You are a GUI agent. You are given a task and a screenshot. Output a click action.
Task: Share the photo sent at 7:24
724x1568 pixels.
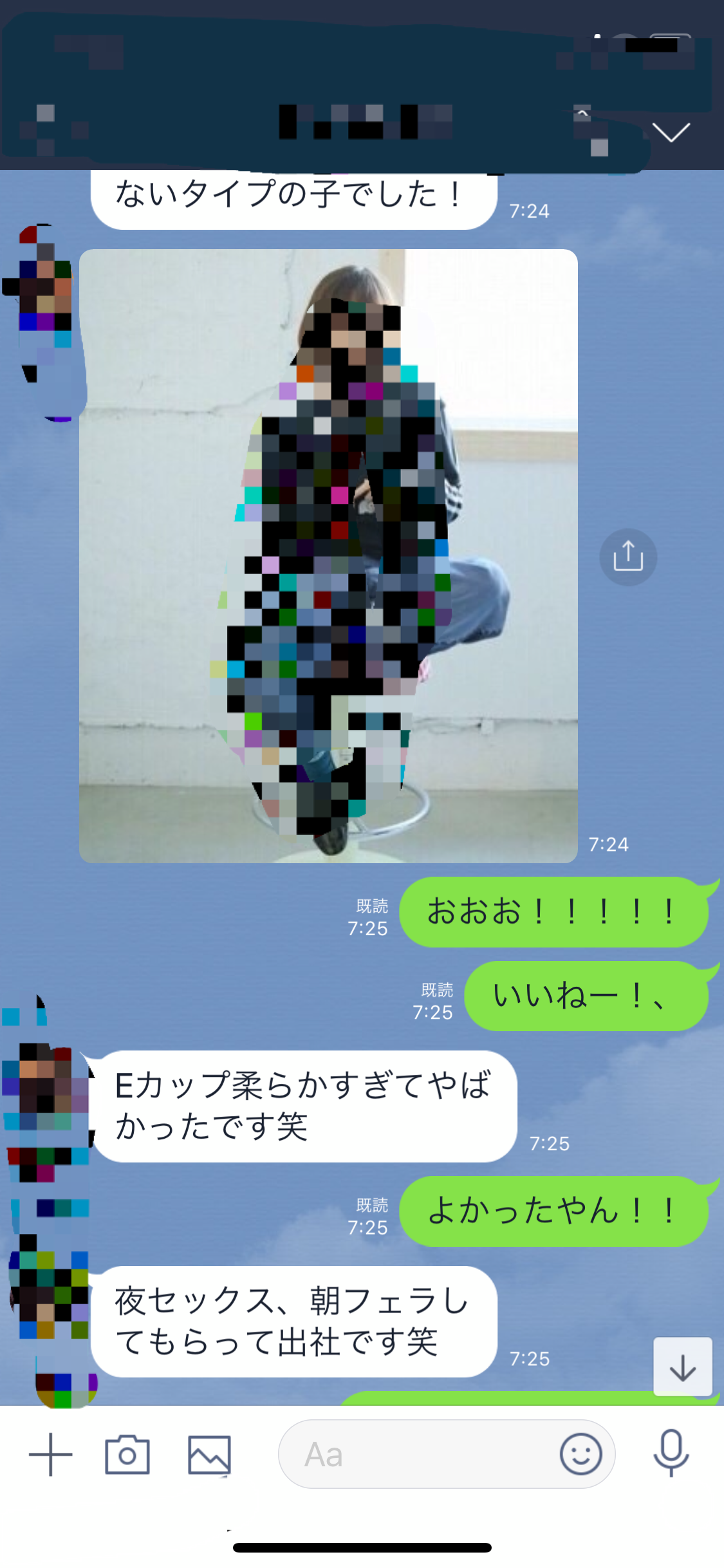point(628,557)
